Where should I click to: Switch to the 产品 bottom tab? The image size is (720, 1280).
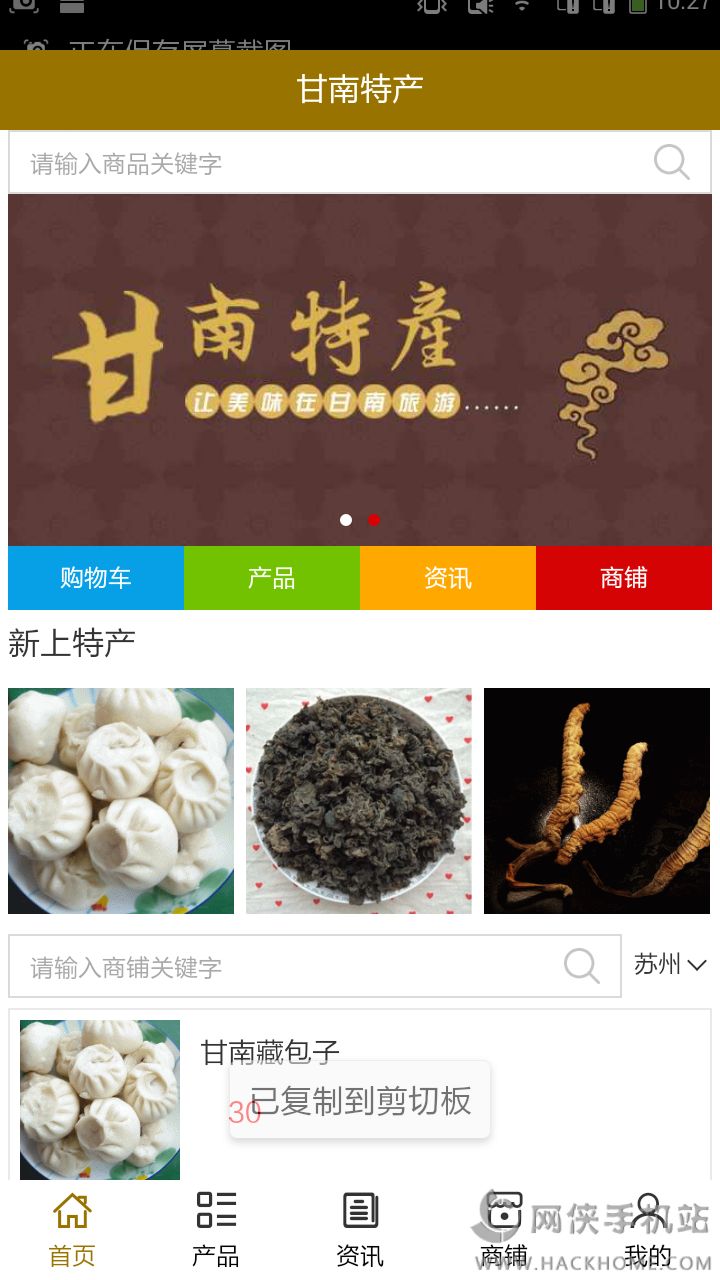[216, 1229]
